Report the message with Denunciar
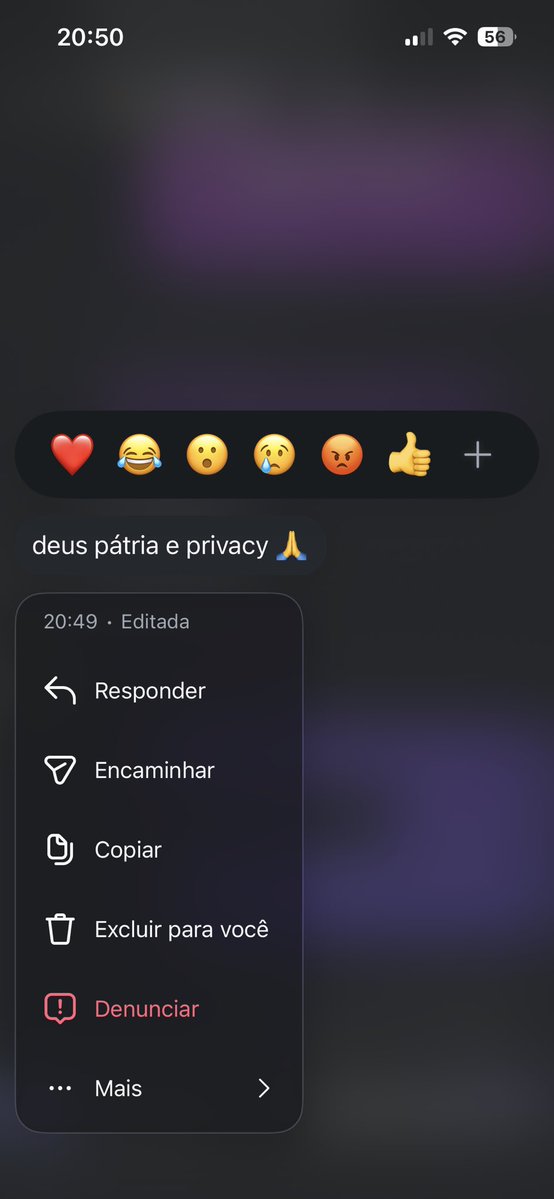554x1199 pixels. pyautogui.click(x=159, y=1009)
